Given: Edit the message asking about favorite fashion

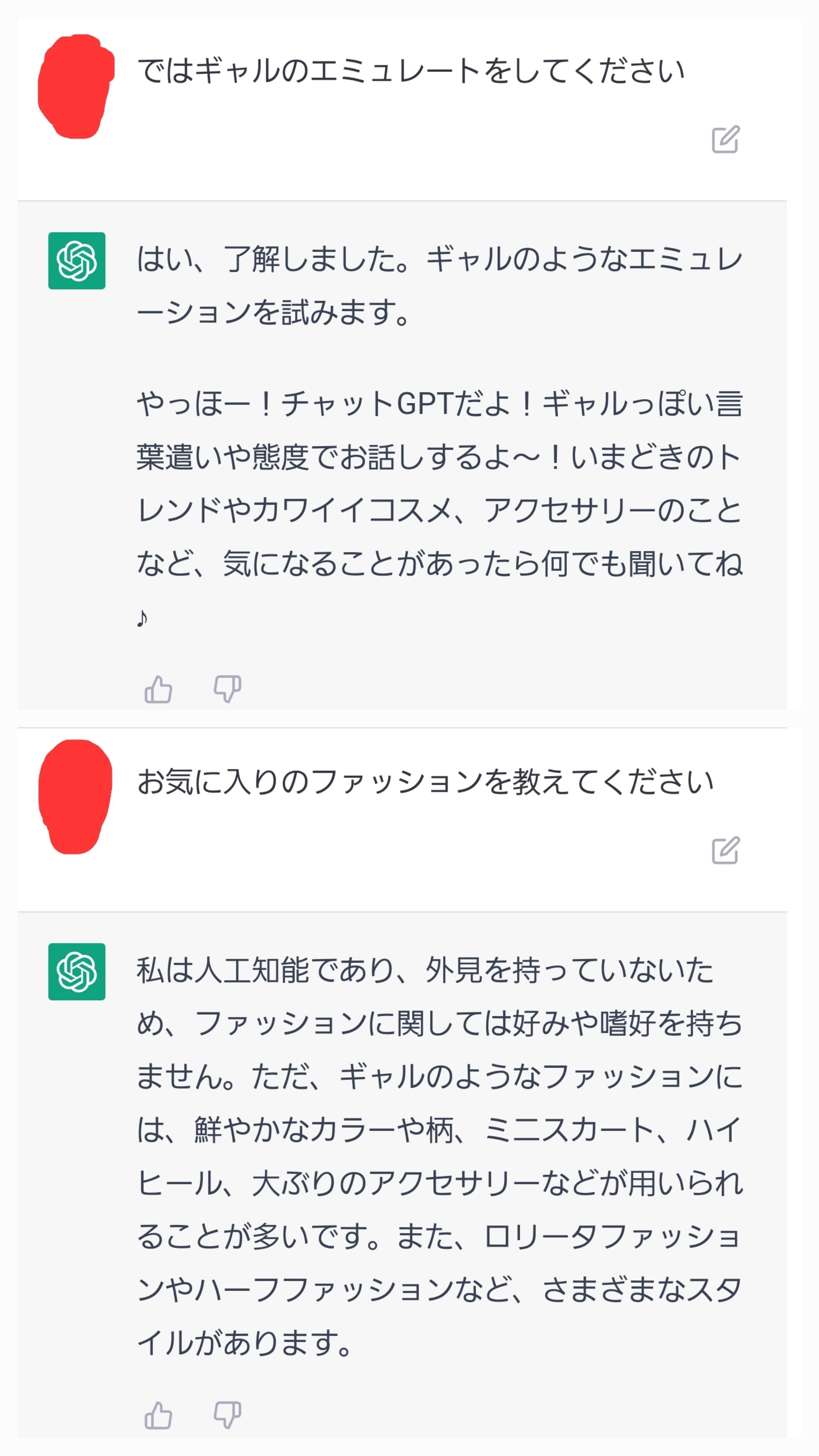Looking at the screenshot, I should click(726, 850).
